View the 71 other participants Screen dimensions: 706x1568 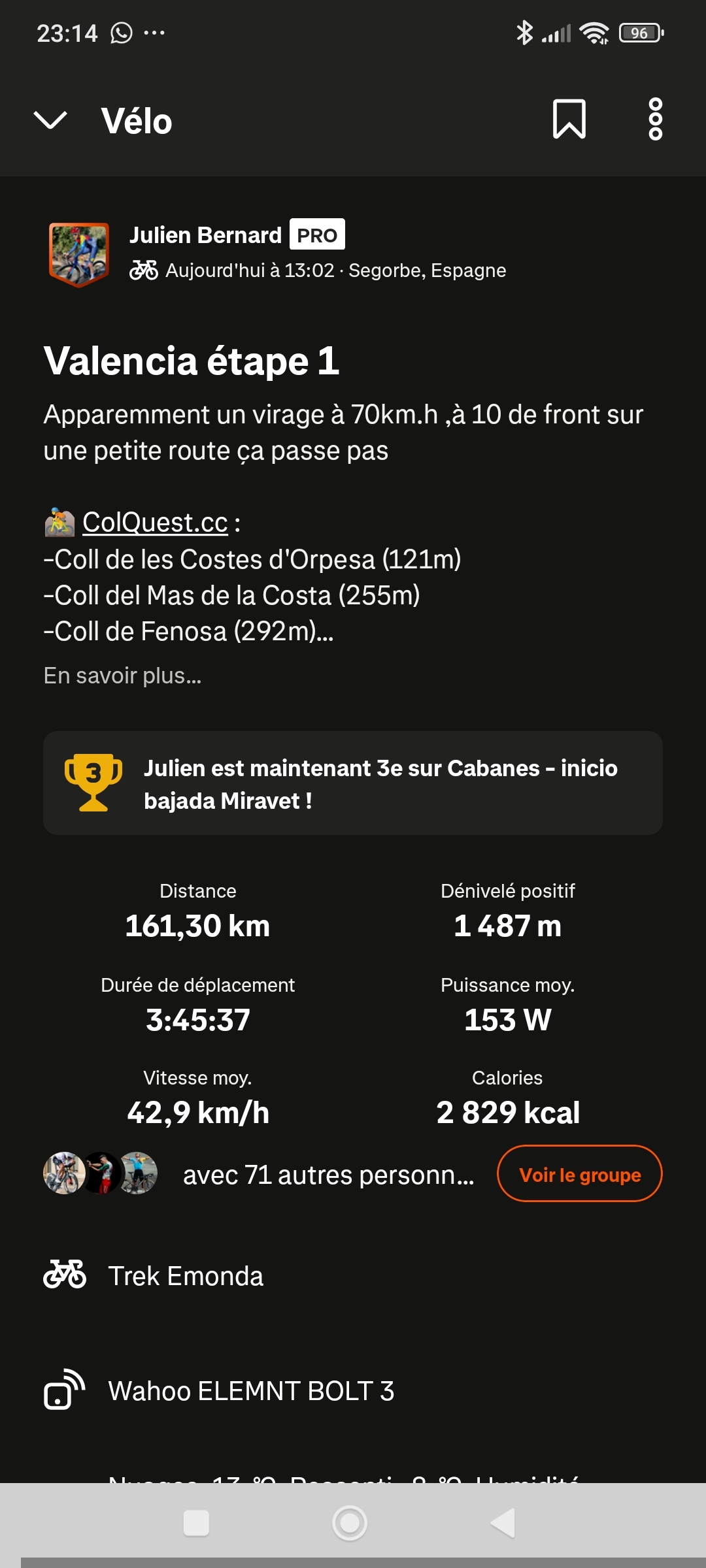[x=327, y=1175]
